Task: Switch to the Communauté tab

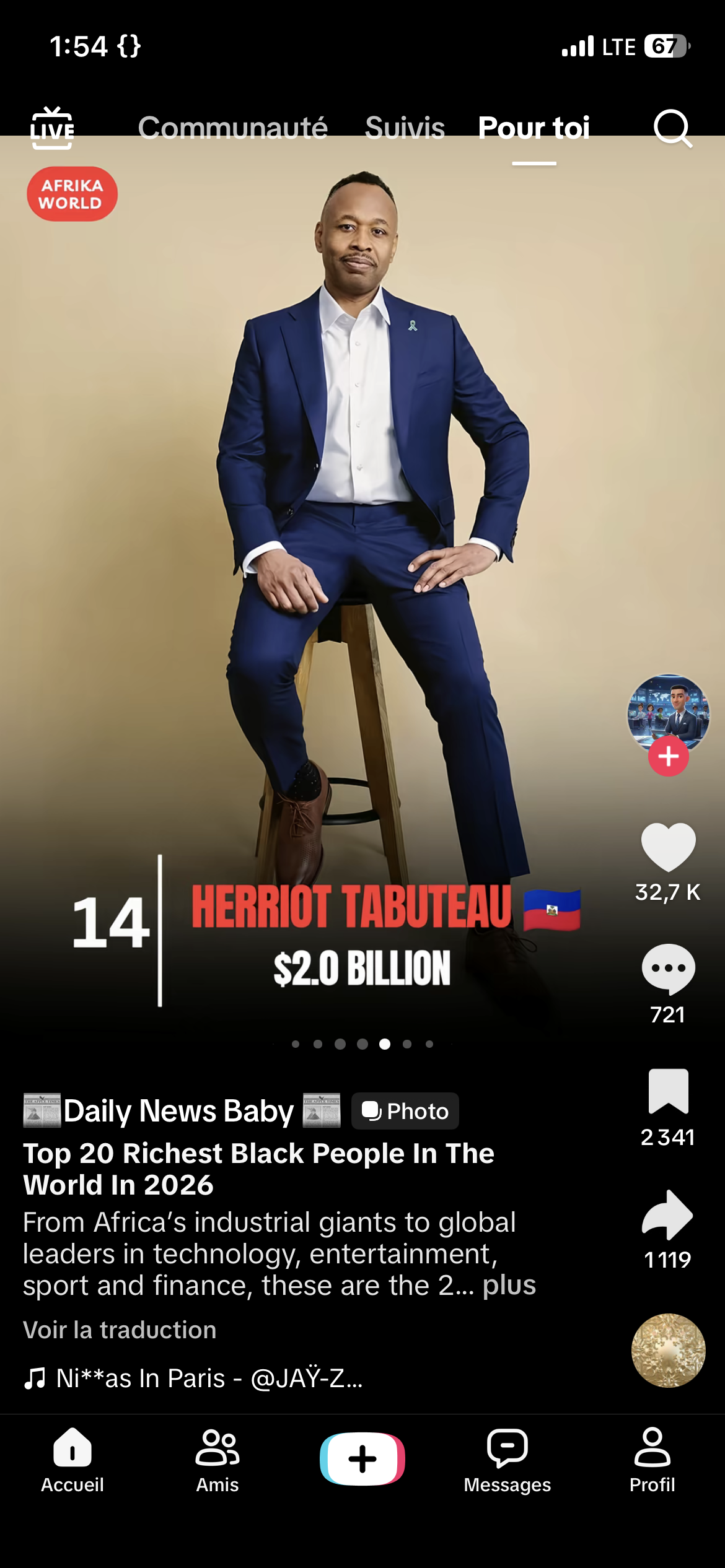Action: coord(233,128)
